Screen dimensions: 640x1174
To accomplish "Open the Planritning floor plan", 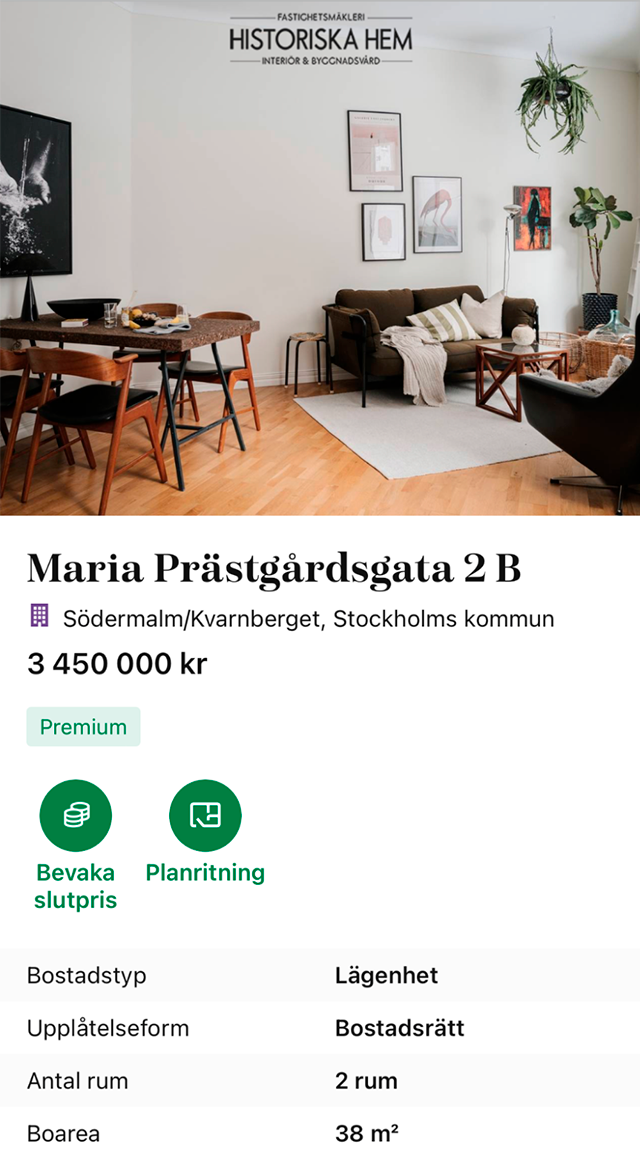I will 205,816.
